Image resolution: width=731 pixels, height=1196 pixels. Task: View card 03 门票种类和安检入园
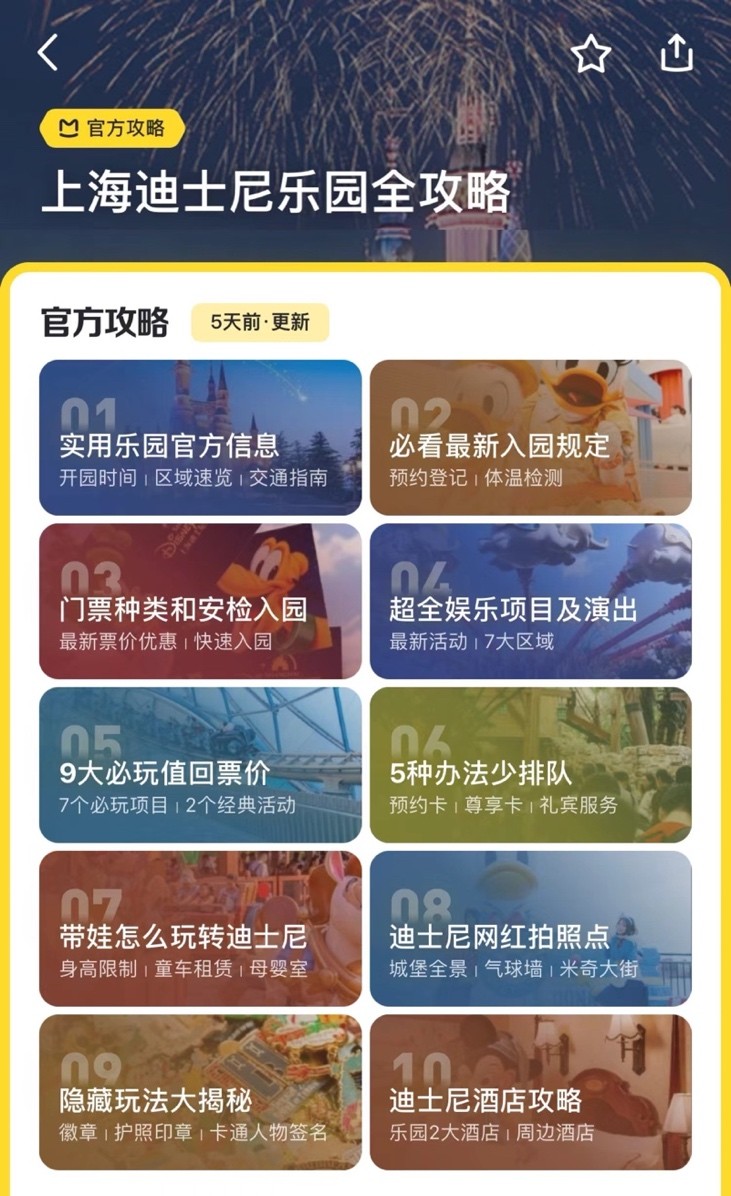pyautogui.click(x=200, y=602)
